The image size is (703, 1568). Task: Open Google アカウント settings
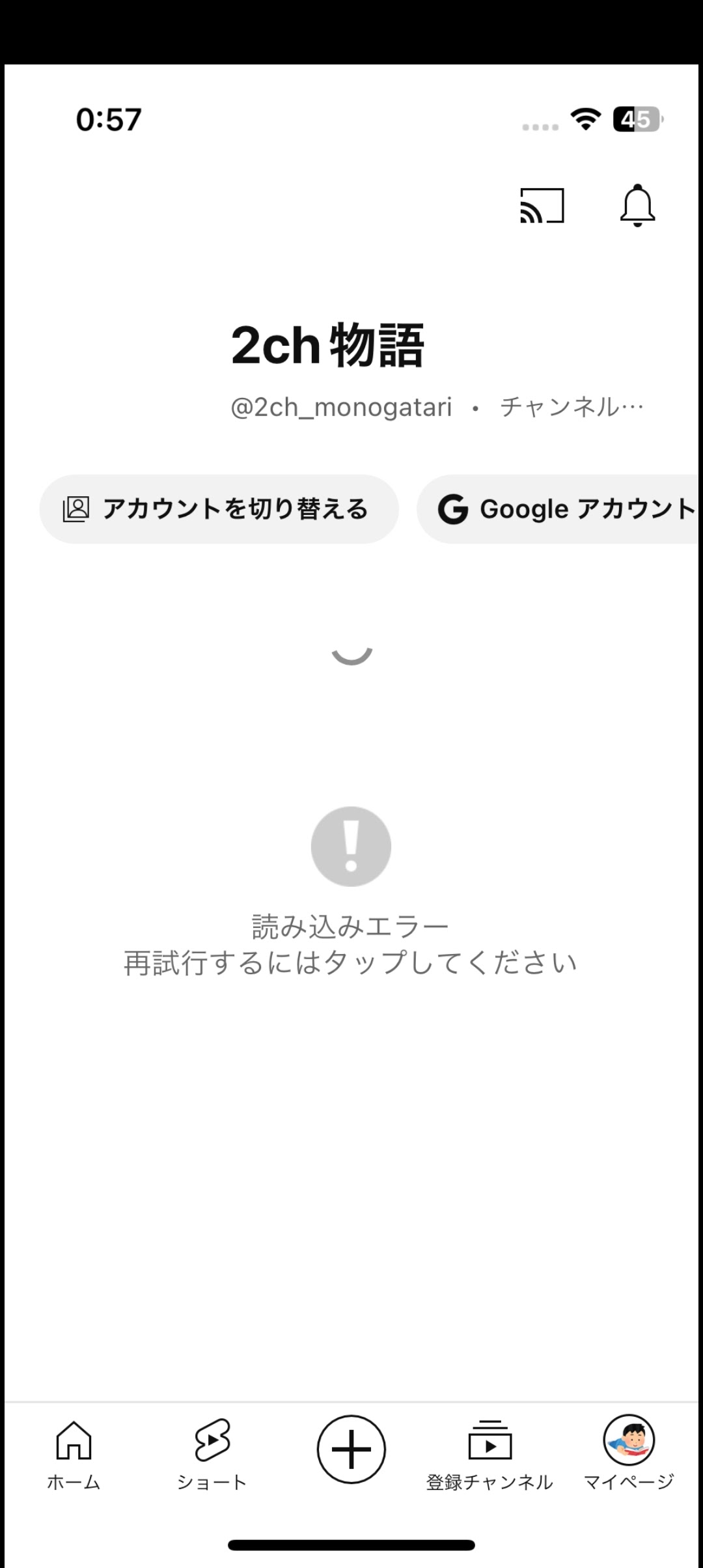pyautogui.click(x=560, y=510)
